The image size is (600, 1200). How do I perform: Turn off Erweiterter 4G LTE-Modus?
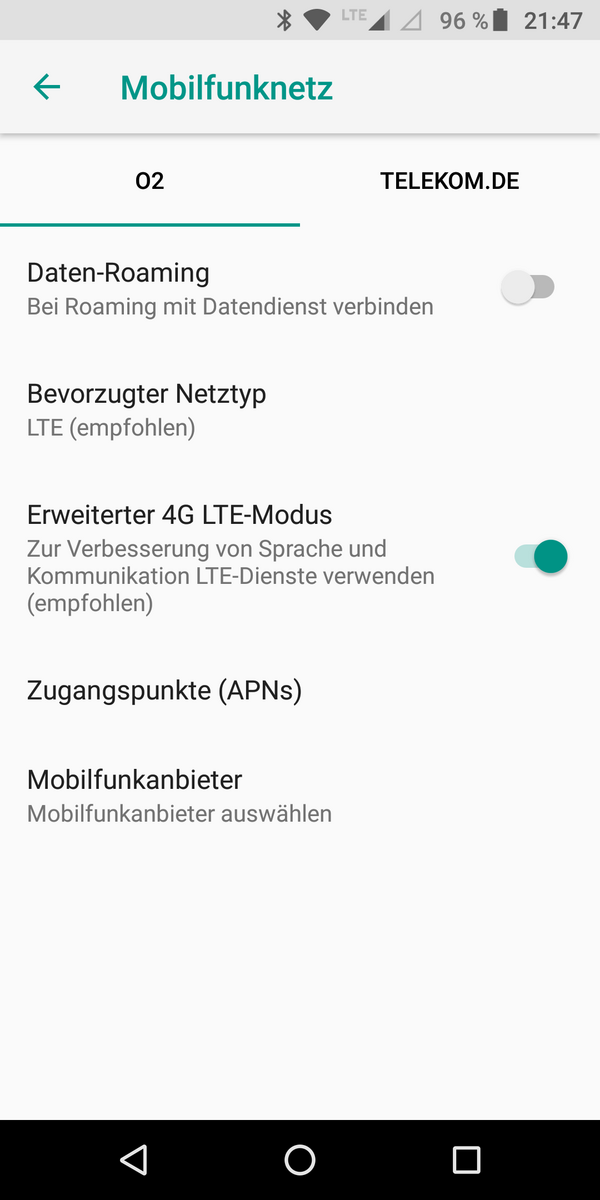pos(540,556)
